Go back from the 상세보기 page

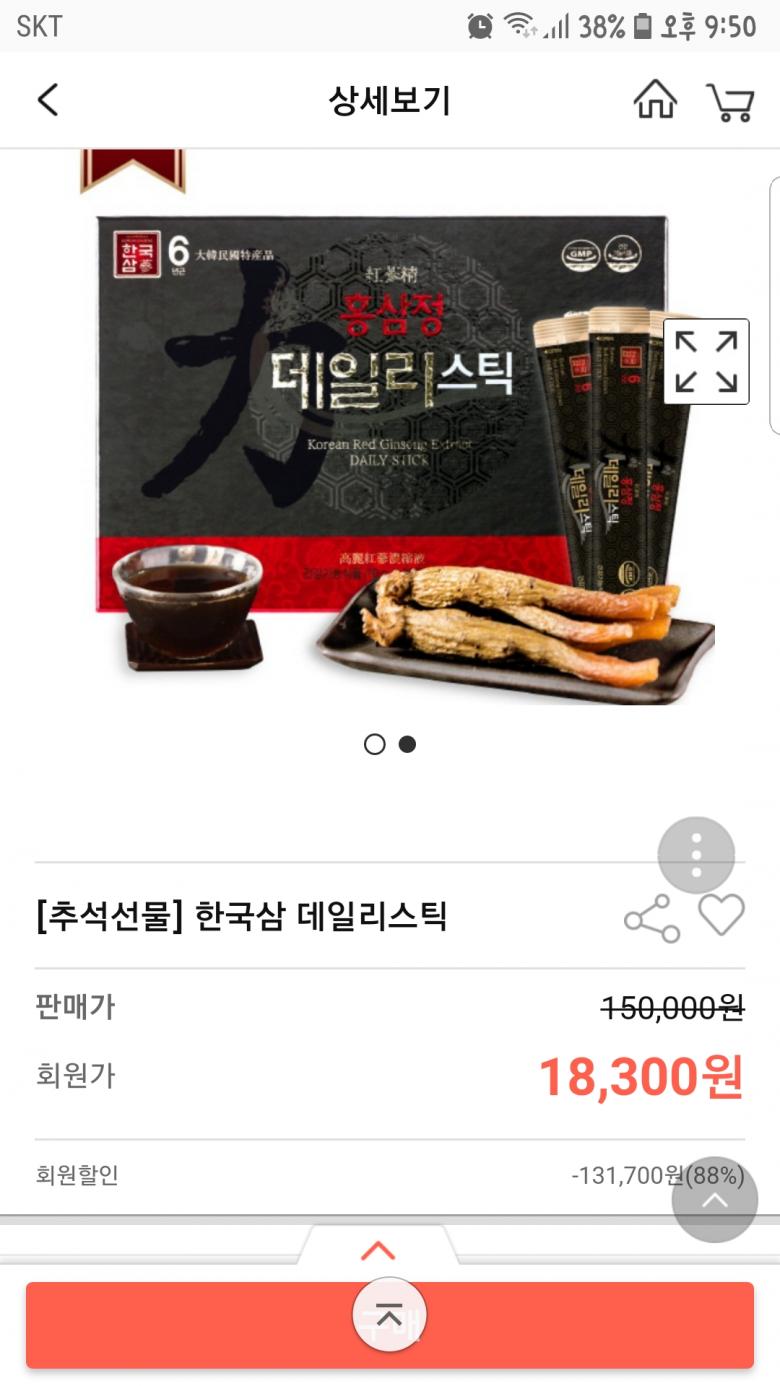point(47,100)
